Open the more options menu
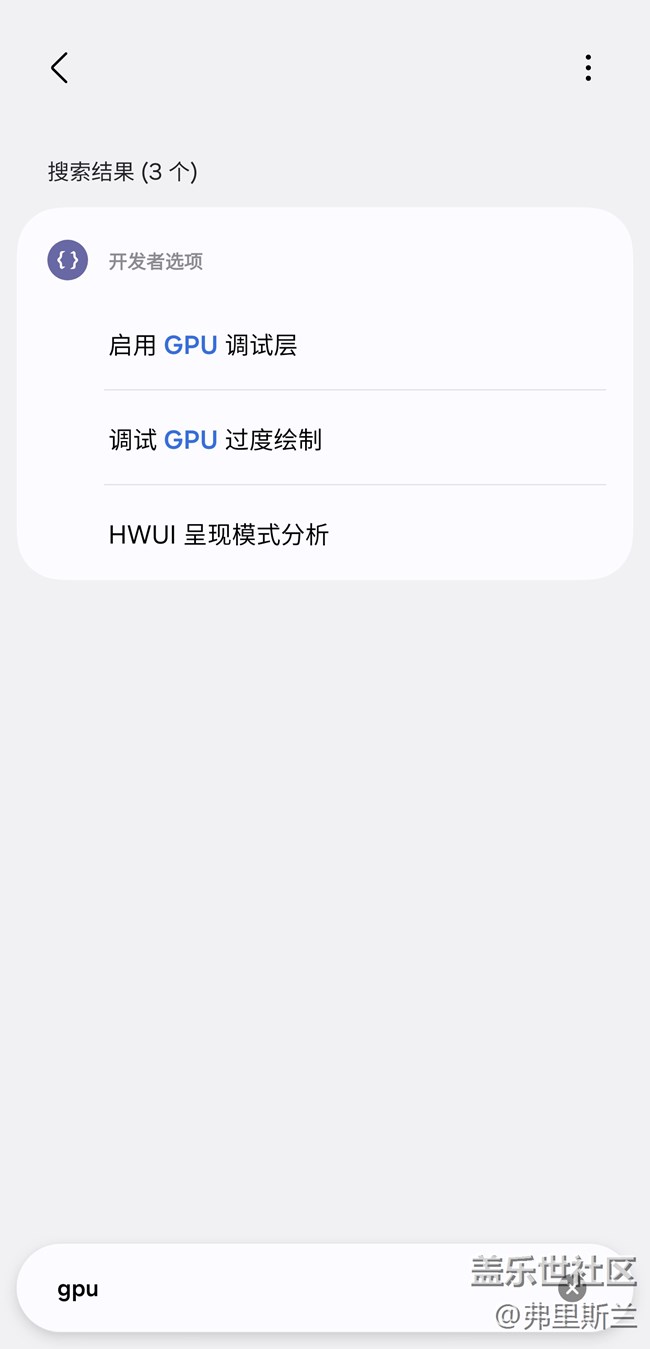Image resolution: width=650 pixels, height=1349 pixels. 588,68
